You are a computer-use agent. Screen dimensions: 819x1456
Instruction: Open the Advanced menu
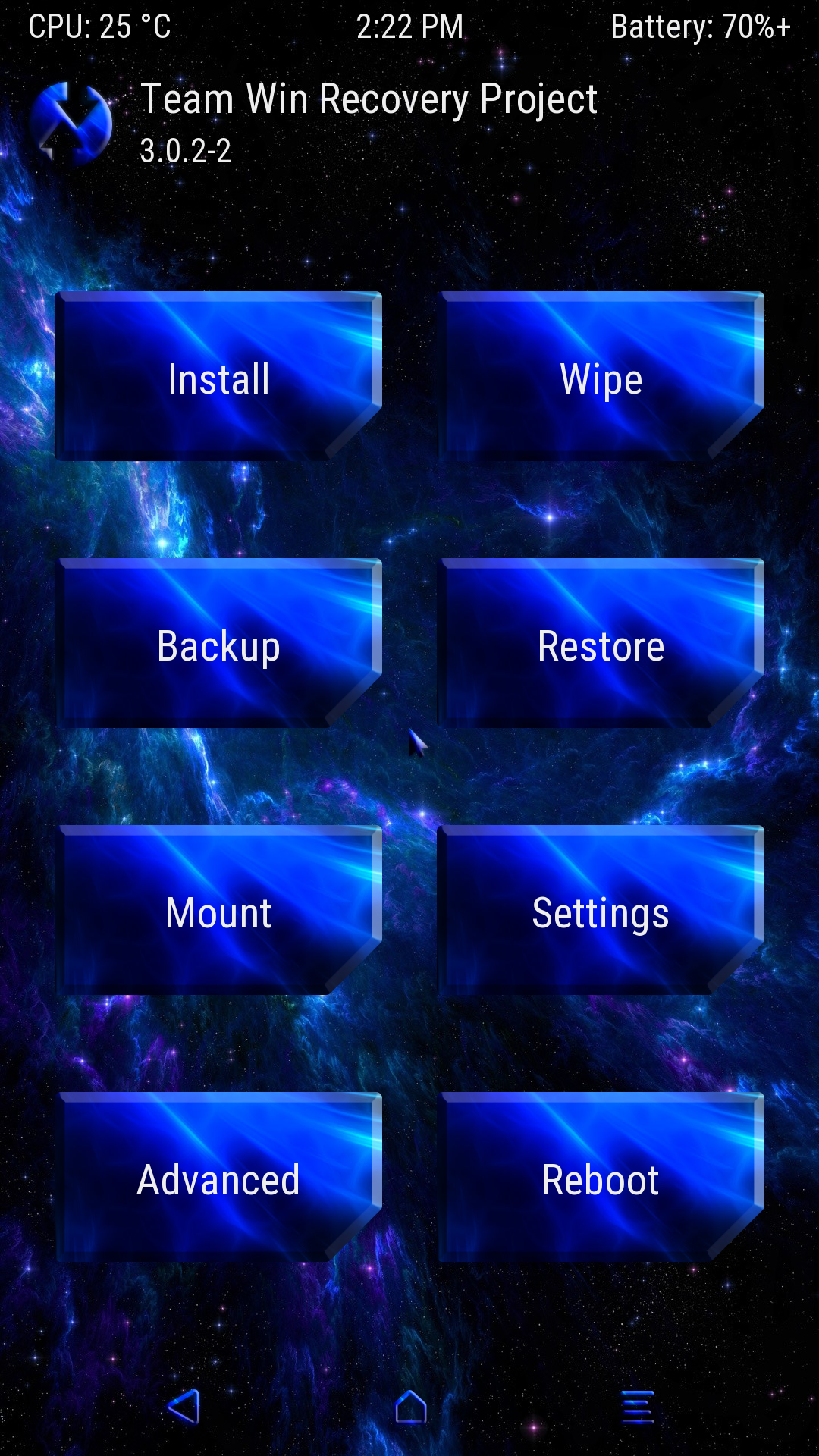tap(218, 1178)
